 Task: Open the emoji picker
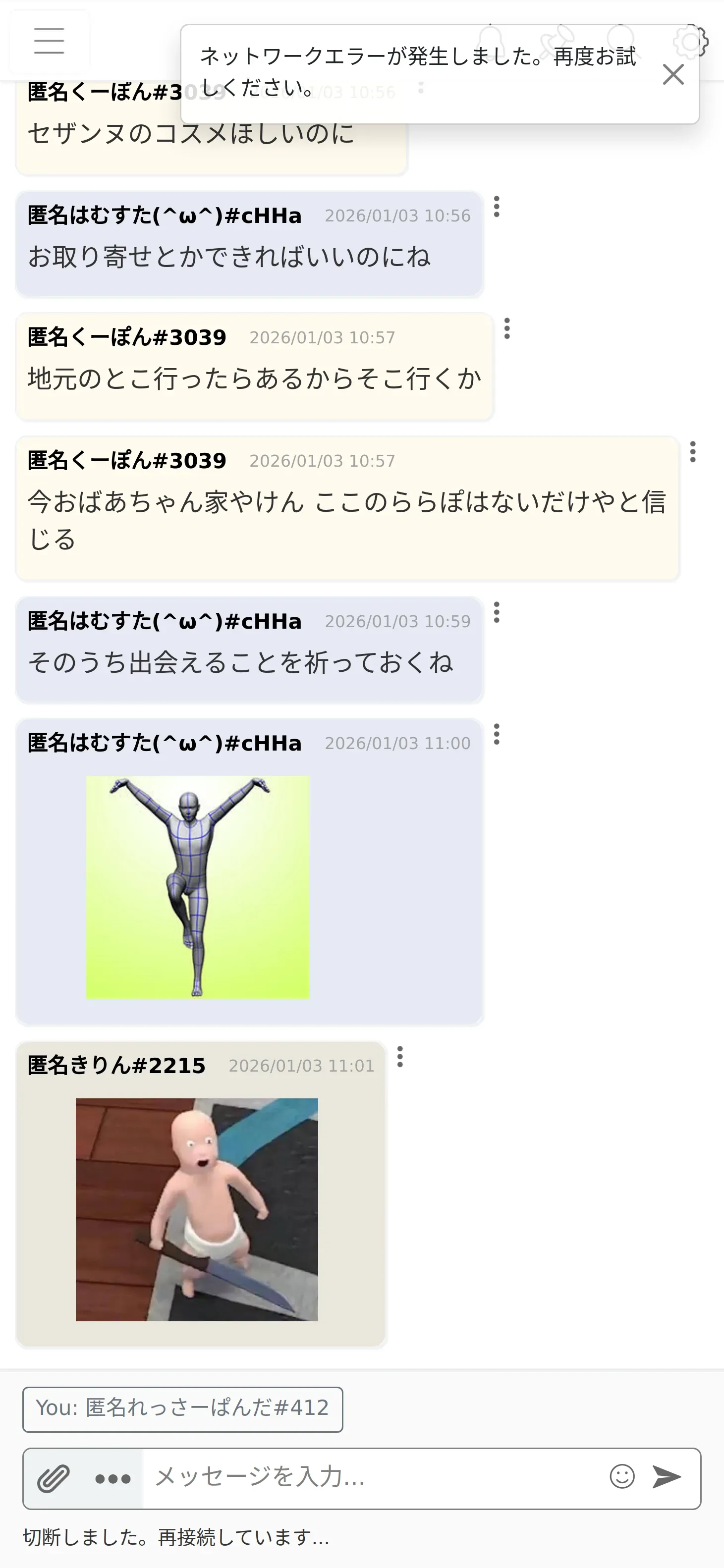622,1477
